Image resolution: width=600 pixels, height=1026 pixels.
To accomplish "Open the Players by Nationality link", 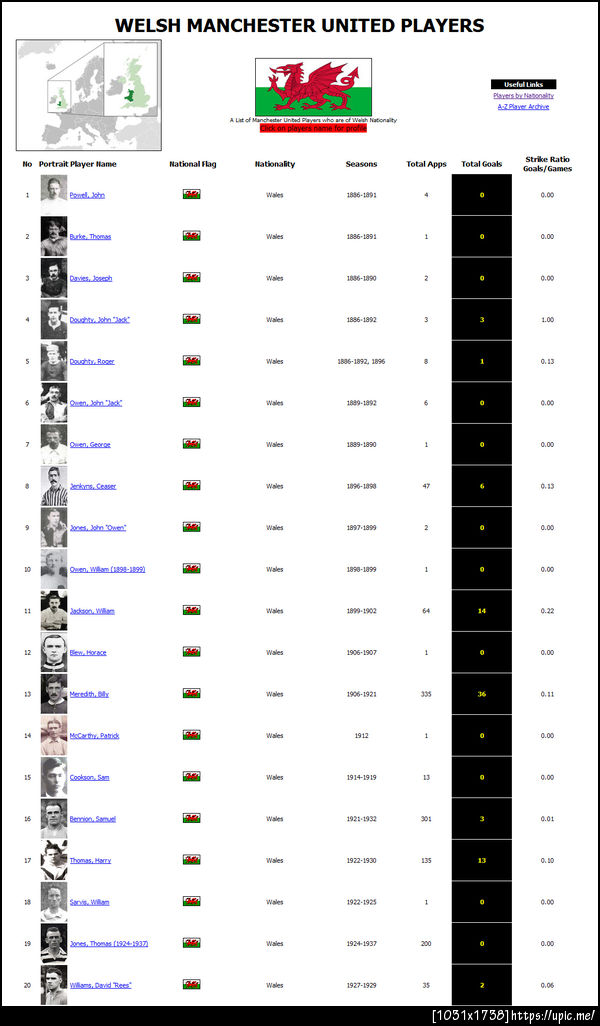I will tap(523, 96).
